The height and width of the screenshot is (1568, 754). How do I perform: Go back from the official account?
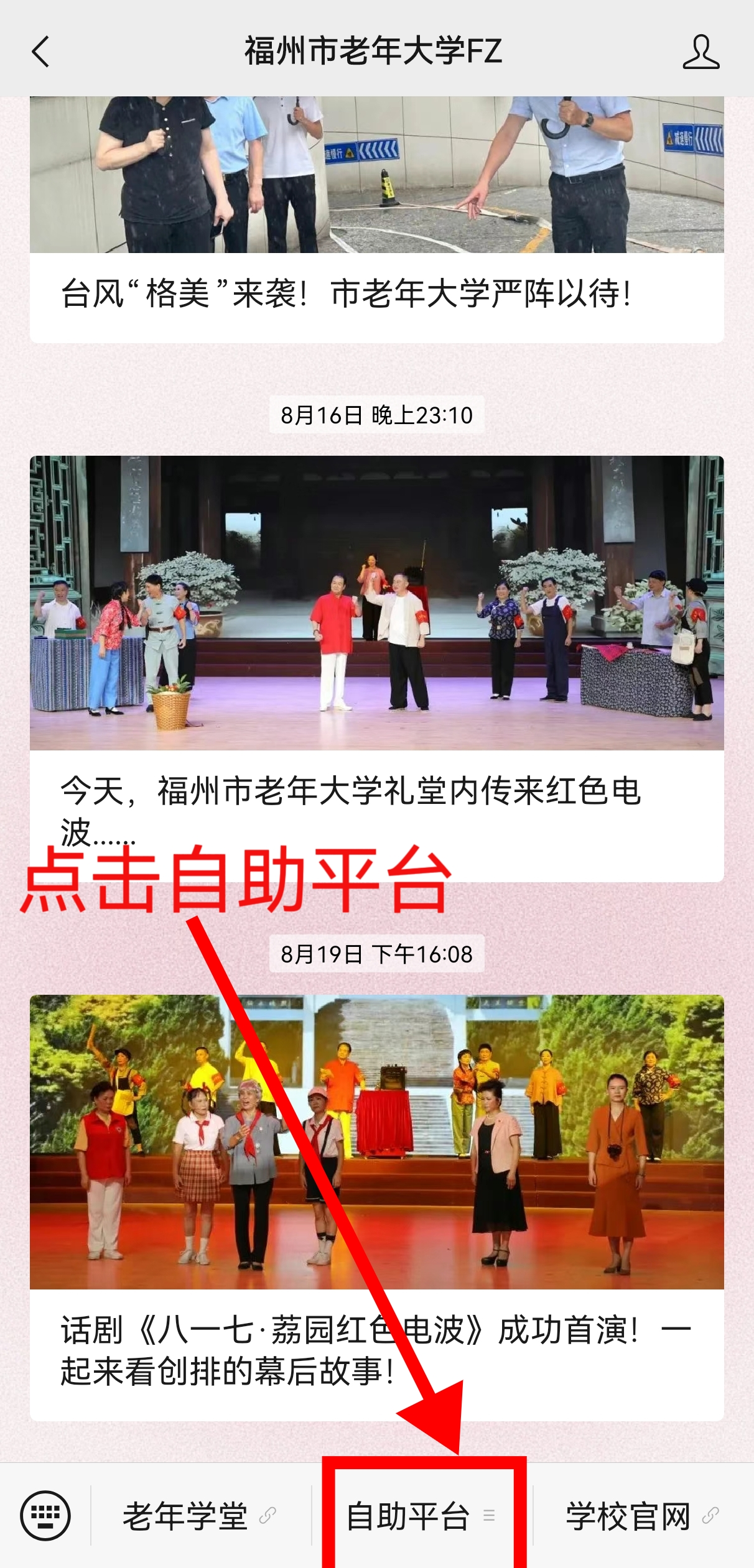(40, 52)
